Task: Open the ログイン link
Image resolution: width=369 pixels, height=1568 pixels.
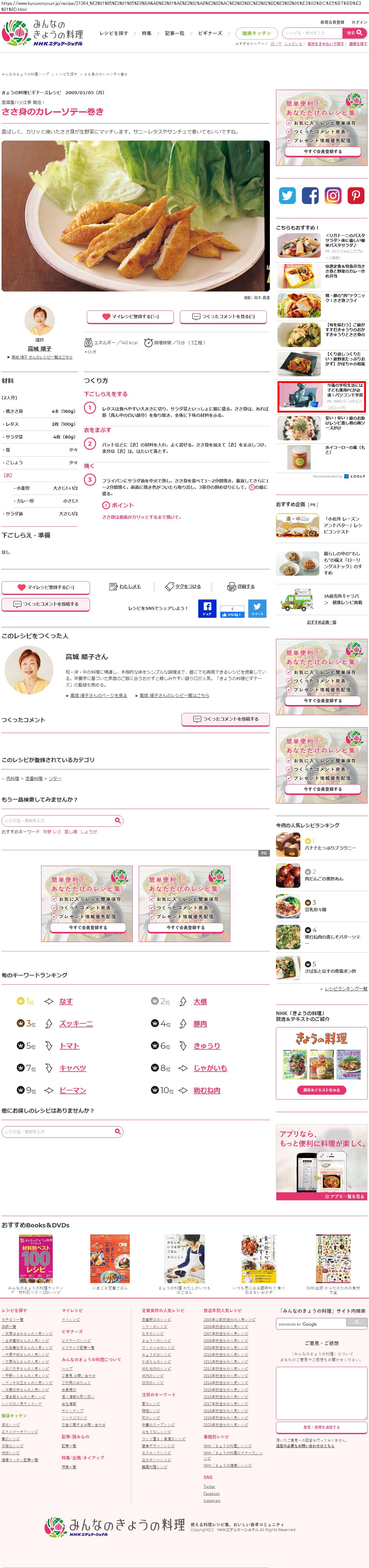Action: 359,23
